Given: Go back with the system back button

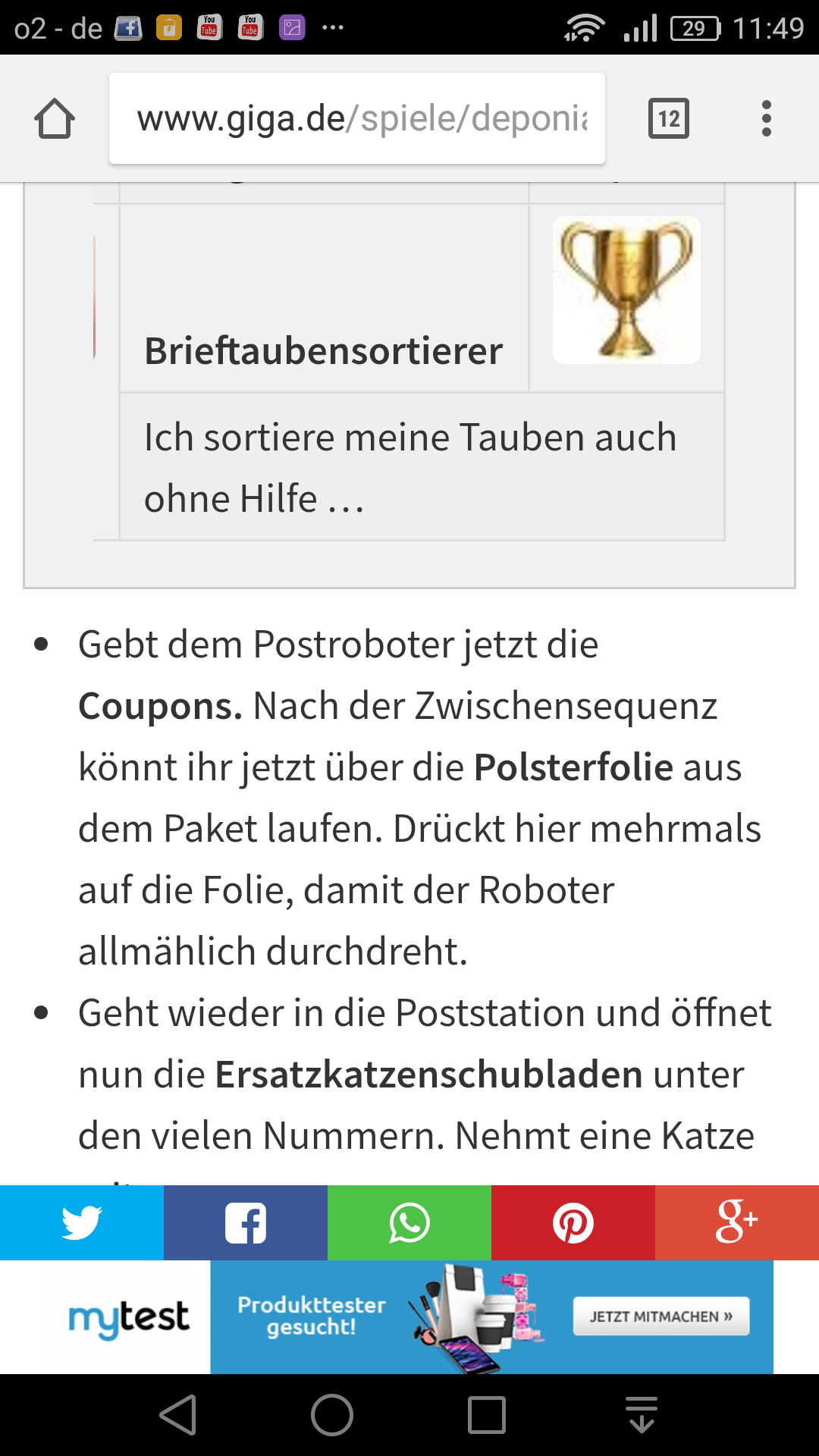Looking at the screenshot, I should click(x=179, y=1415).
